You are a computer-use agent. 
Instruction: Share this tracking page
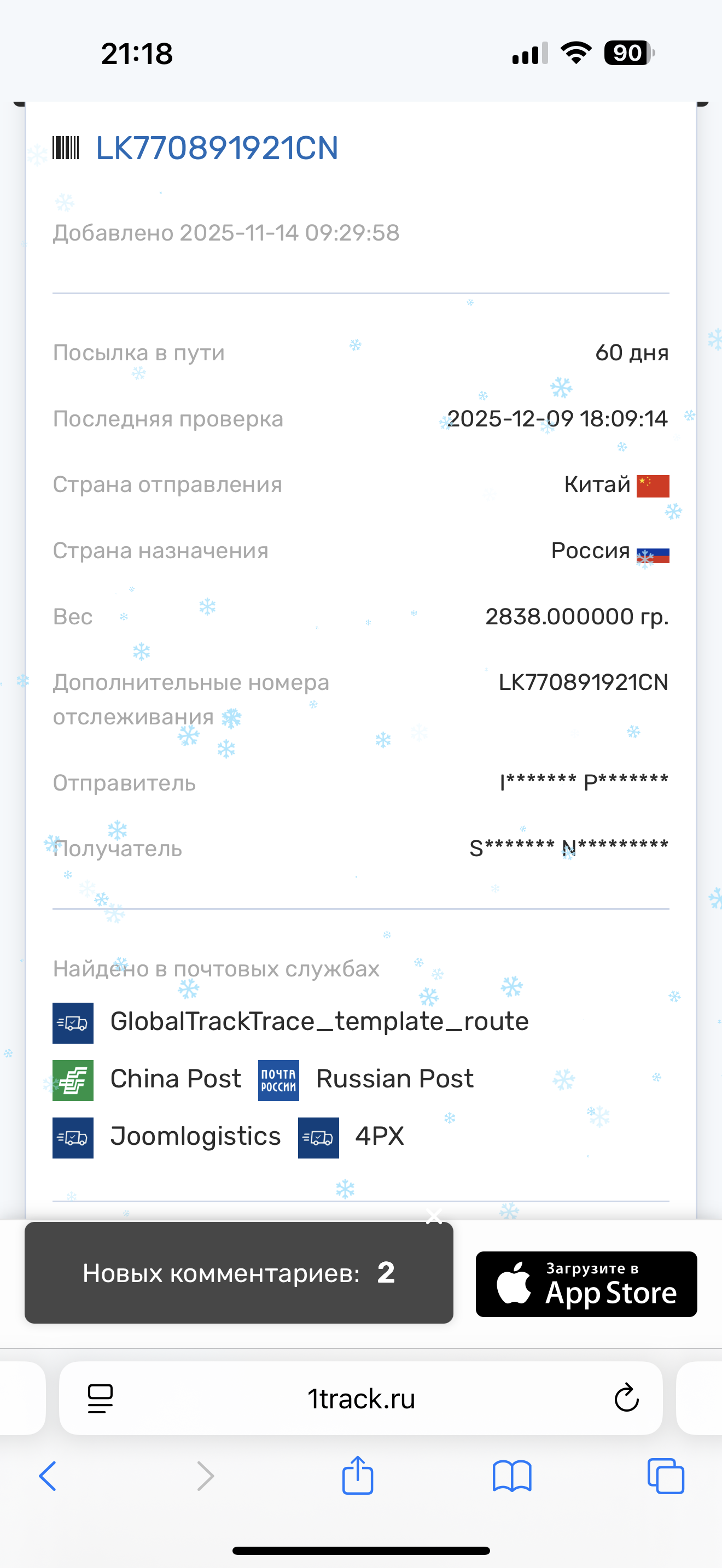click(x=357, y=1475)
